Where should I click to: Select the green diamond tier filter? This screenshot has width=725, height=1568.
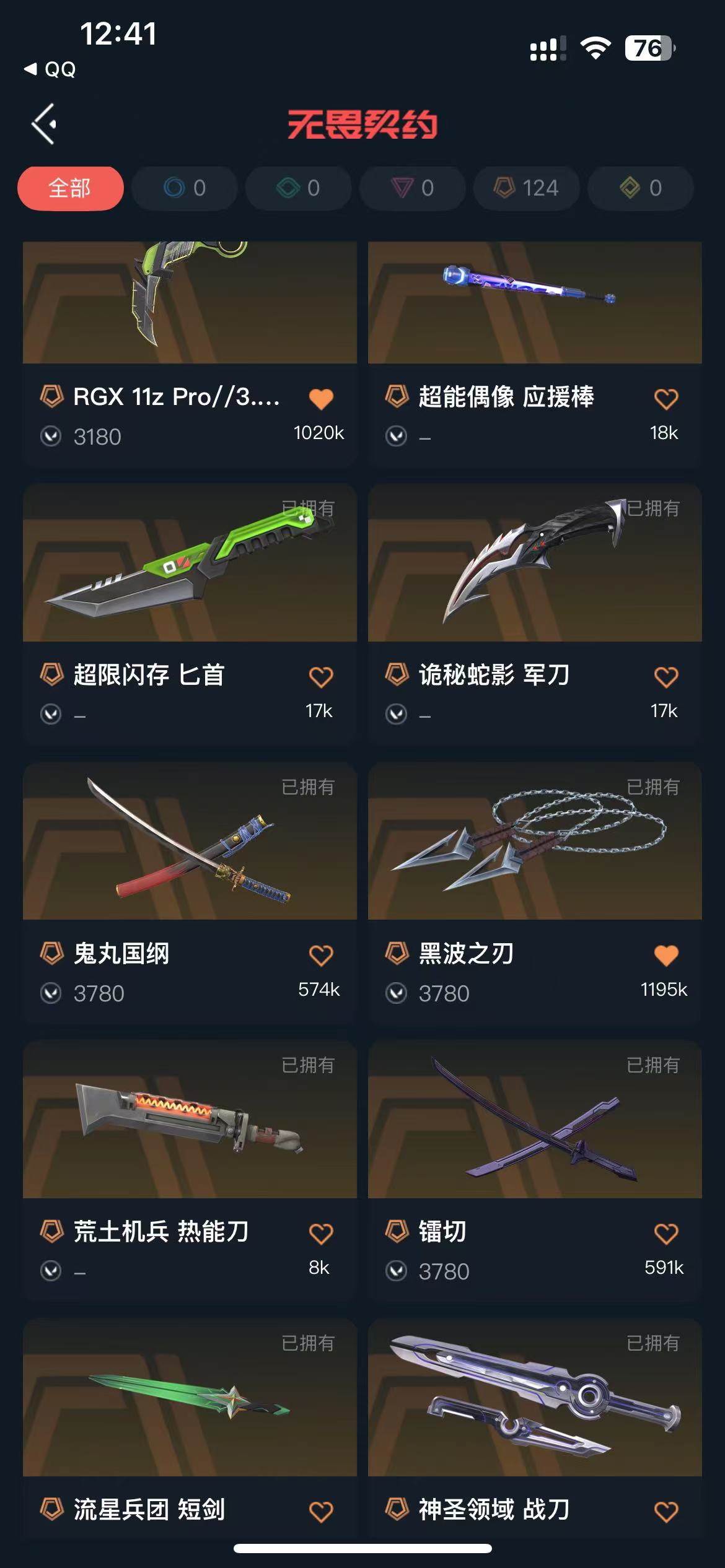pyautogui.click(x=298, y=188)
